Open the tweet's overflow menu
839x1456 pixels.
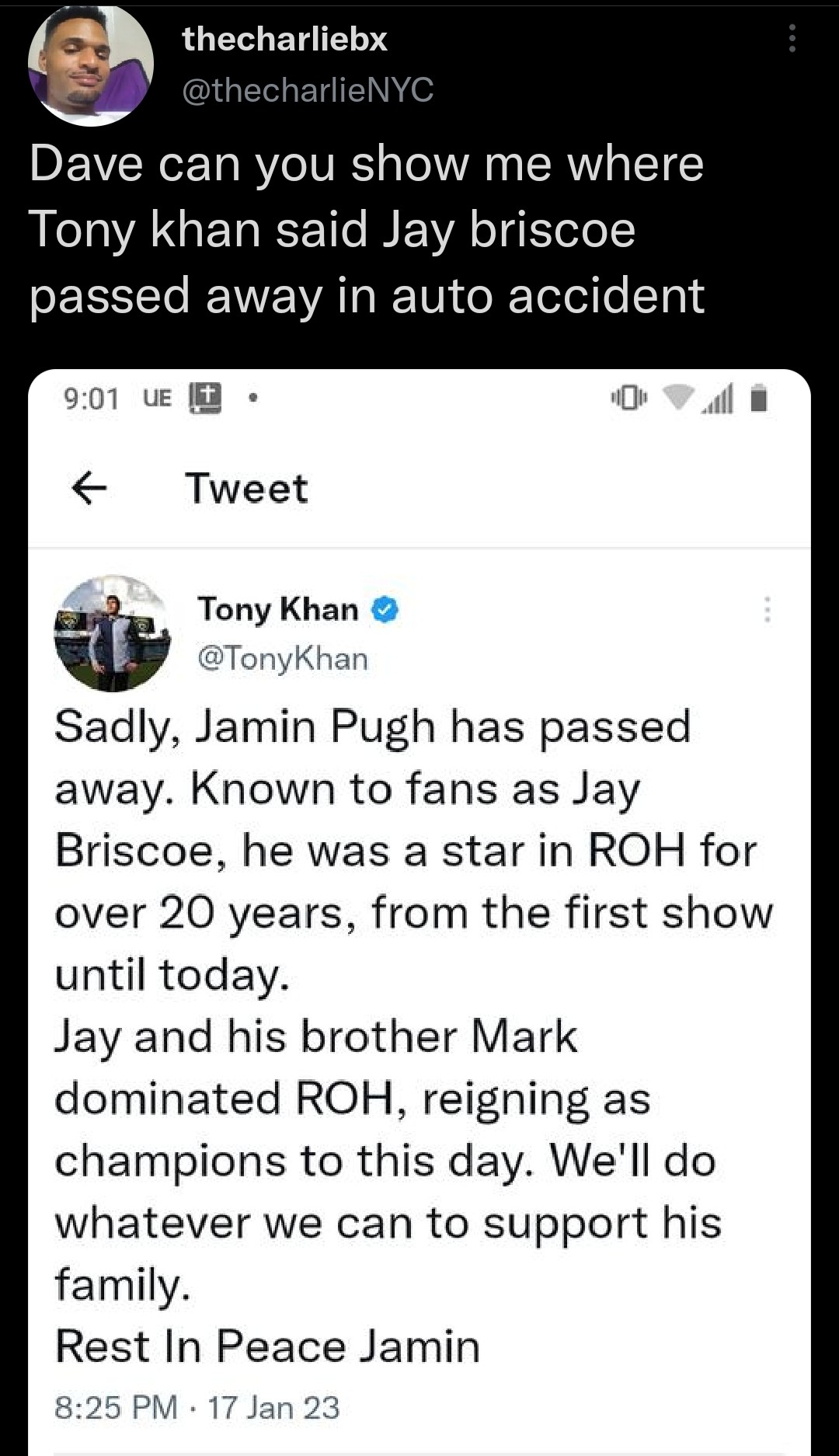click(x=792, y=39)
